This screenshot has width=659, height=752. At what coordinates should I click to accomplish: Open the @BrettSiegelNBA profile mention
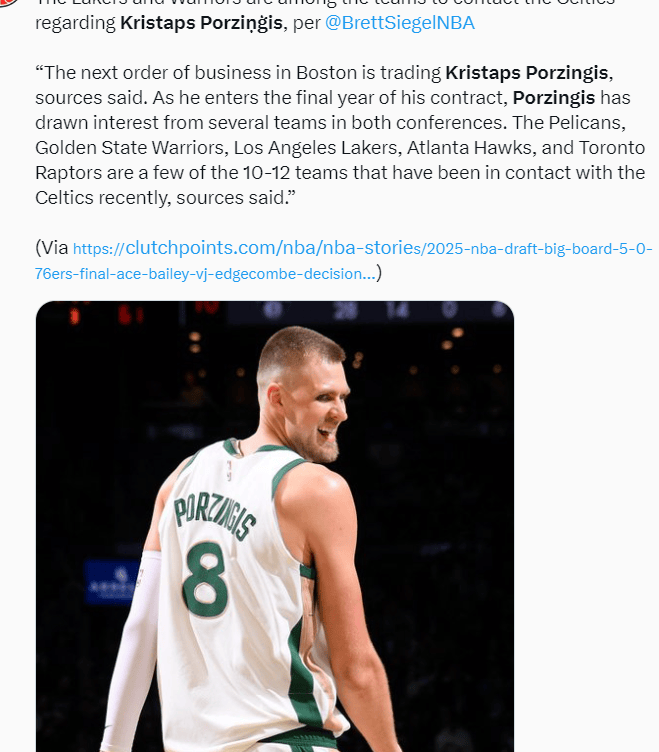400,22
